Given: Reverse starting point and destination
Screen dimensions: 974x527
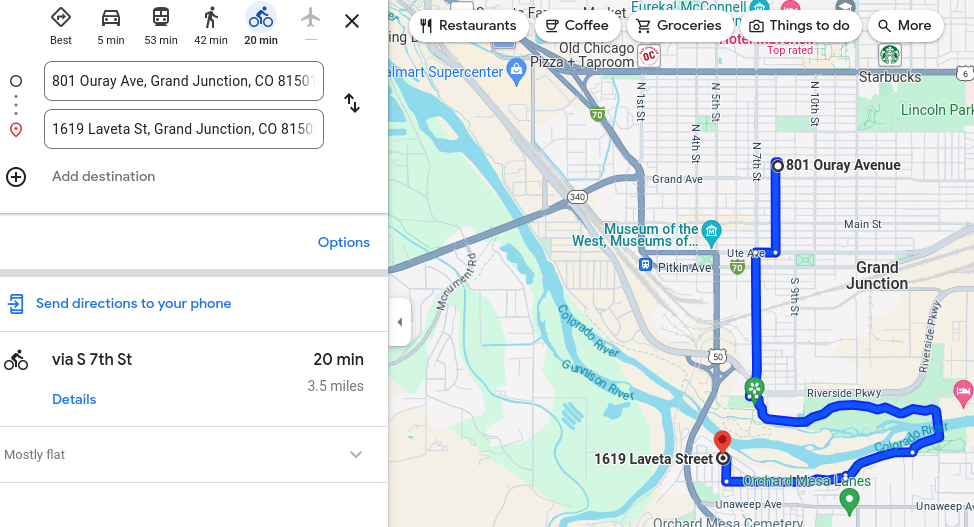Looking at the screenshot, I should 352,103.
